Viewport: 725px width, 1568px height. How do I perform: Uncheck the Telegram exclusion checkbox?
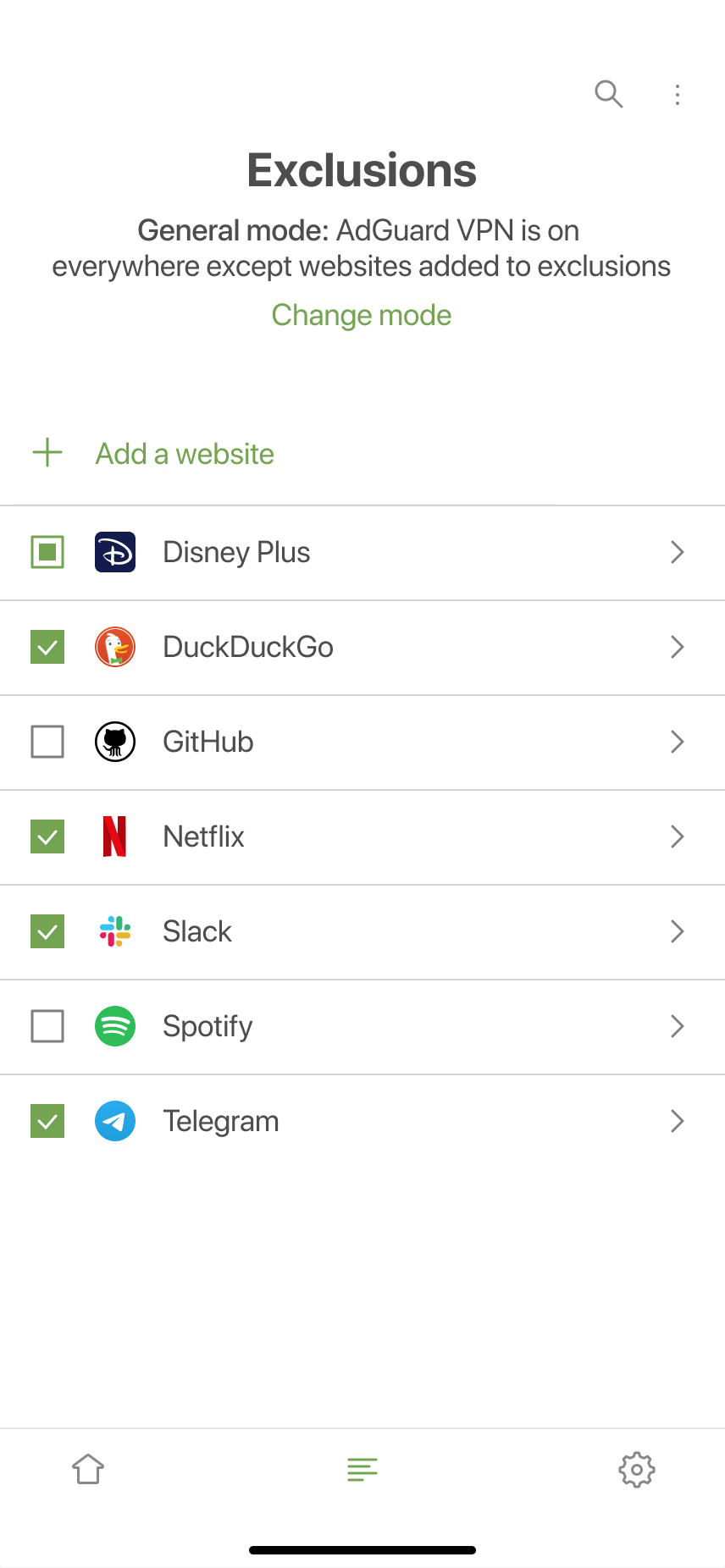pos(47,1121)
